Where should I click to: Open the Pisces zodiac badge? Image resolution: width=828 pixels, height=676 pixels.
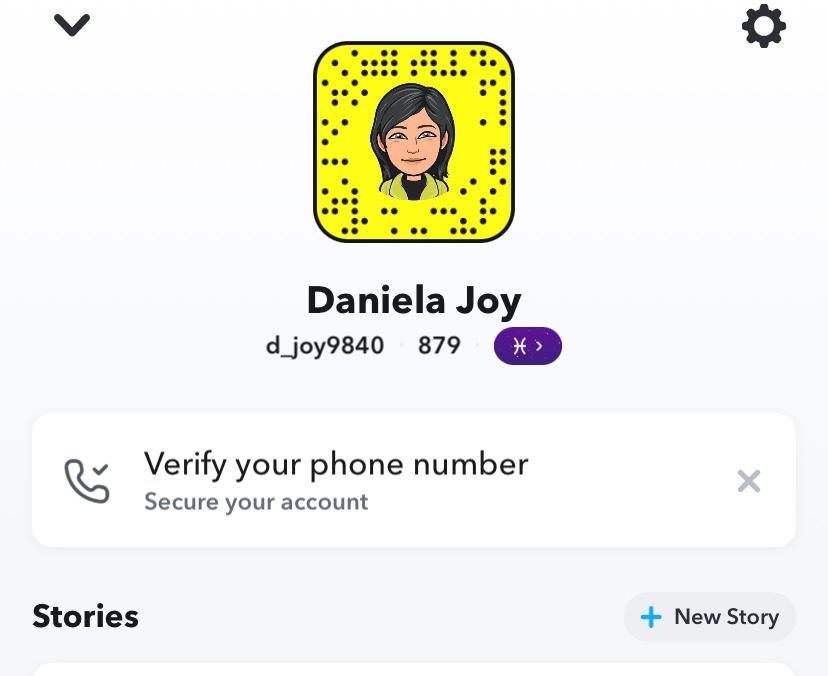click(527, 346)
